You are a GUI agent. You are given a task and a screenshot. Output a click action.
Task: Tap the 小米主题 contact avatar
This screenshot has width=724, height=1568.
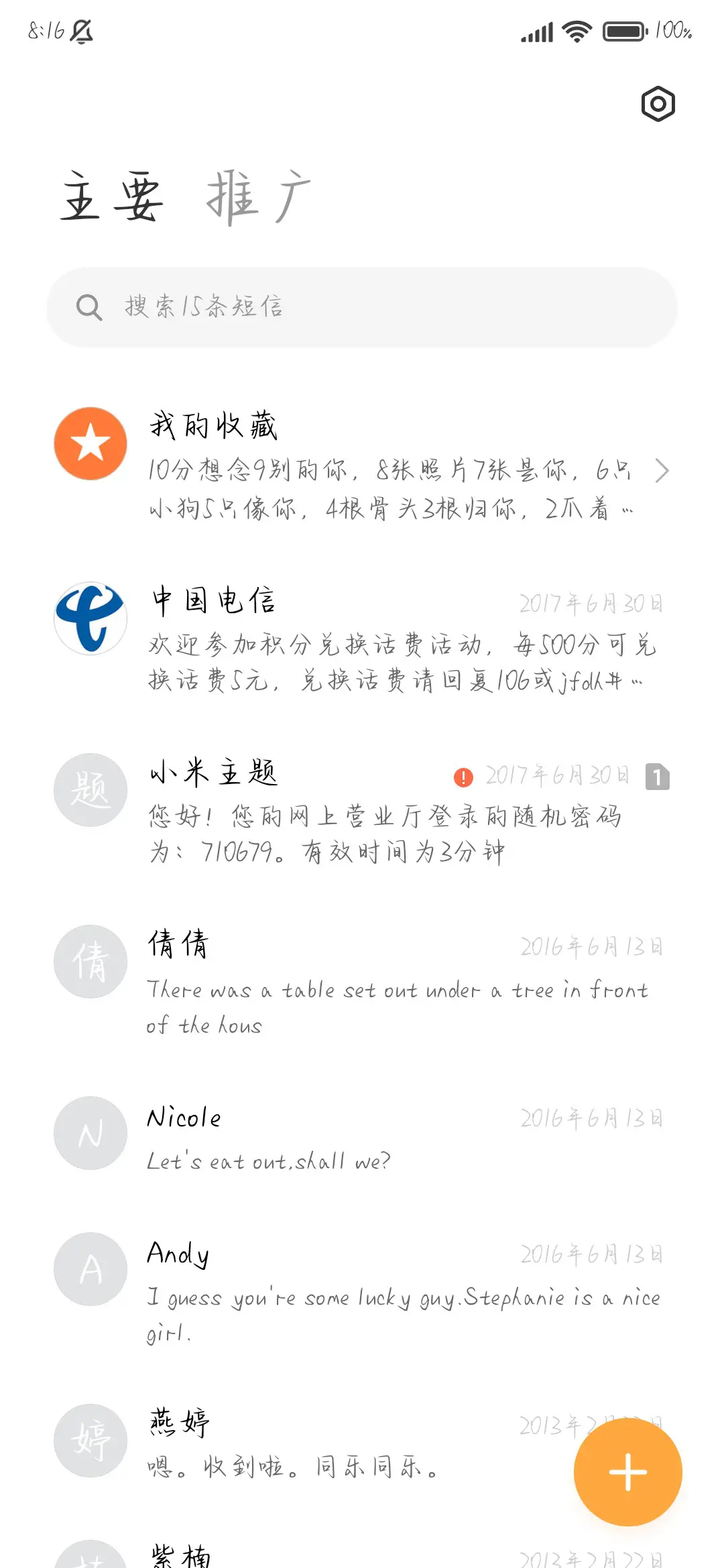90,789
